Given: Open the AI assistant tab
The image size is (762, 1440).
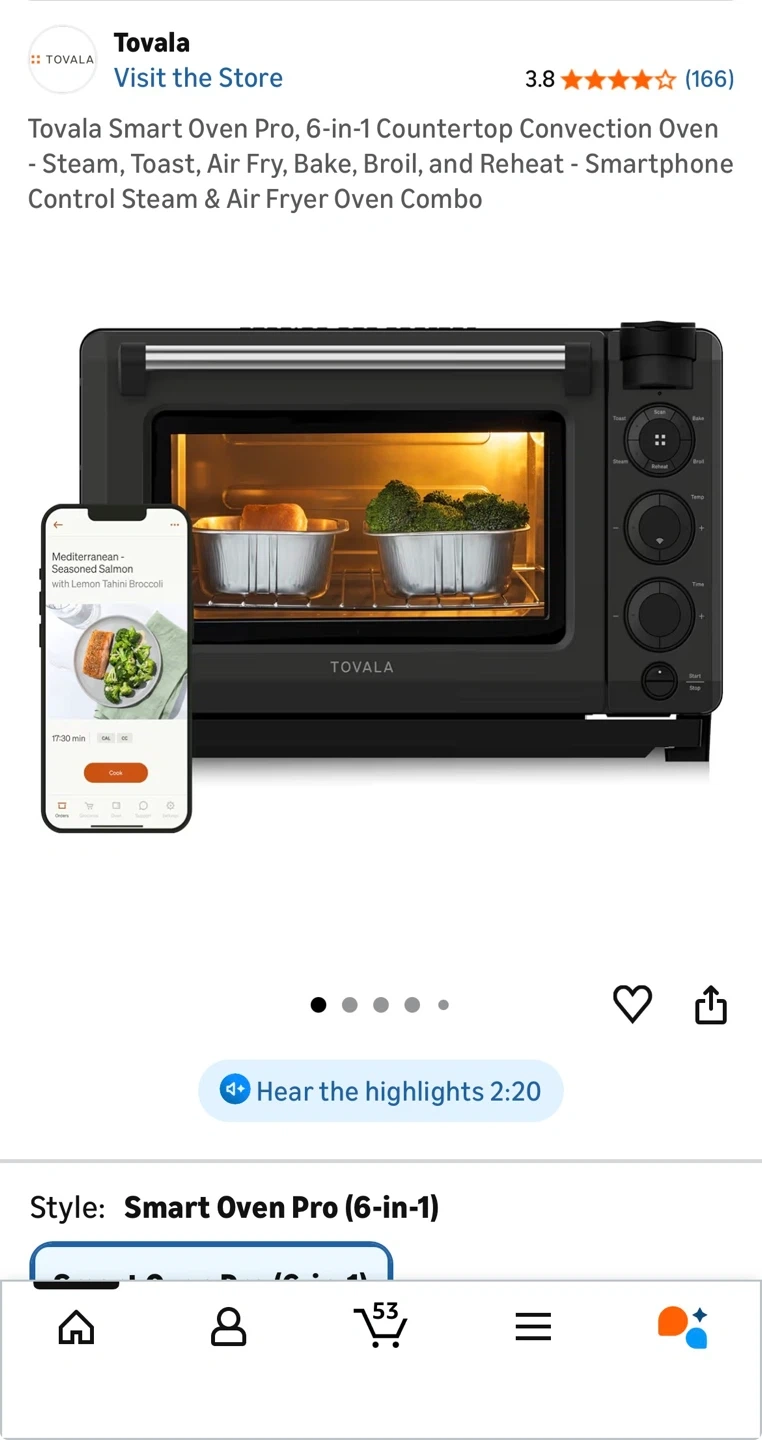Looking at the screenshot, I should click(x=683, y=1328).
